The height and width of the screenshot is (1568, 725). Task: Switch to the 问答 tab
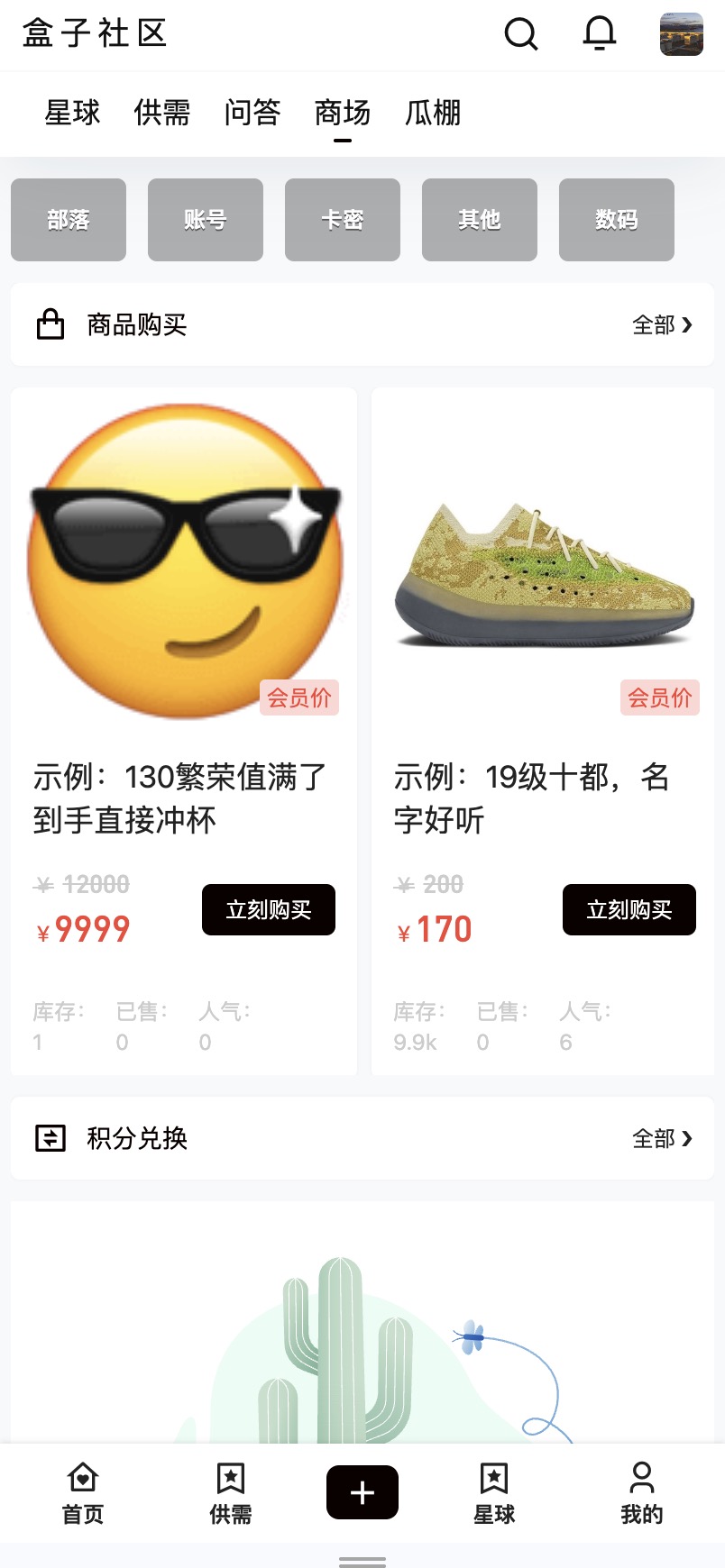tap(252, 113)
